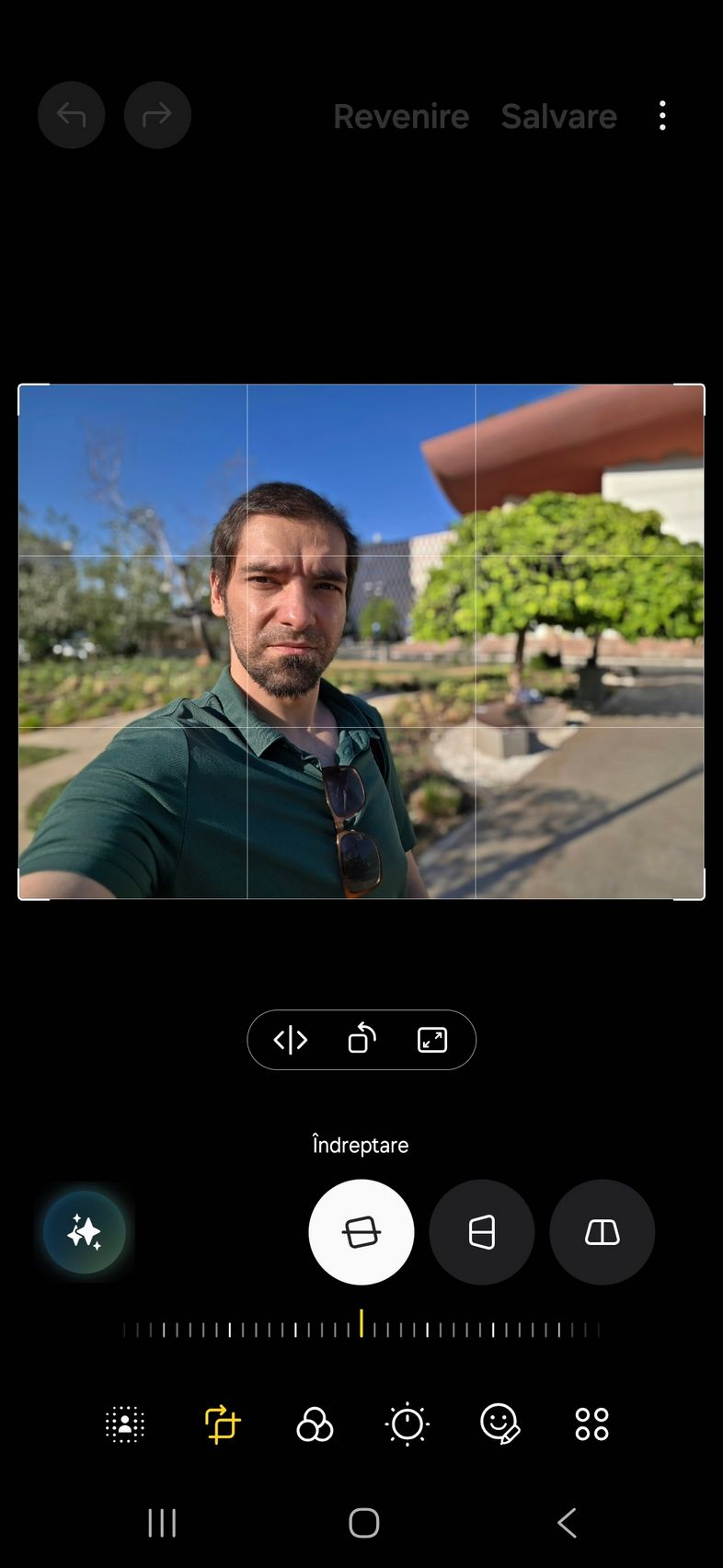The width and height of the screenshot is (723, 1568).
Task: Open the four-dot more tools menu
Action: click(x=592, y=1424)
